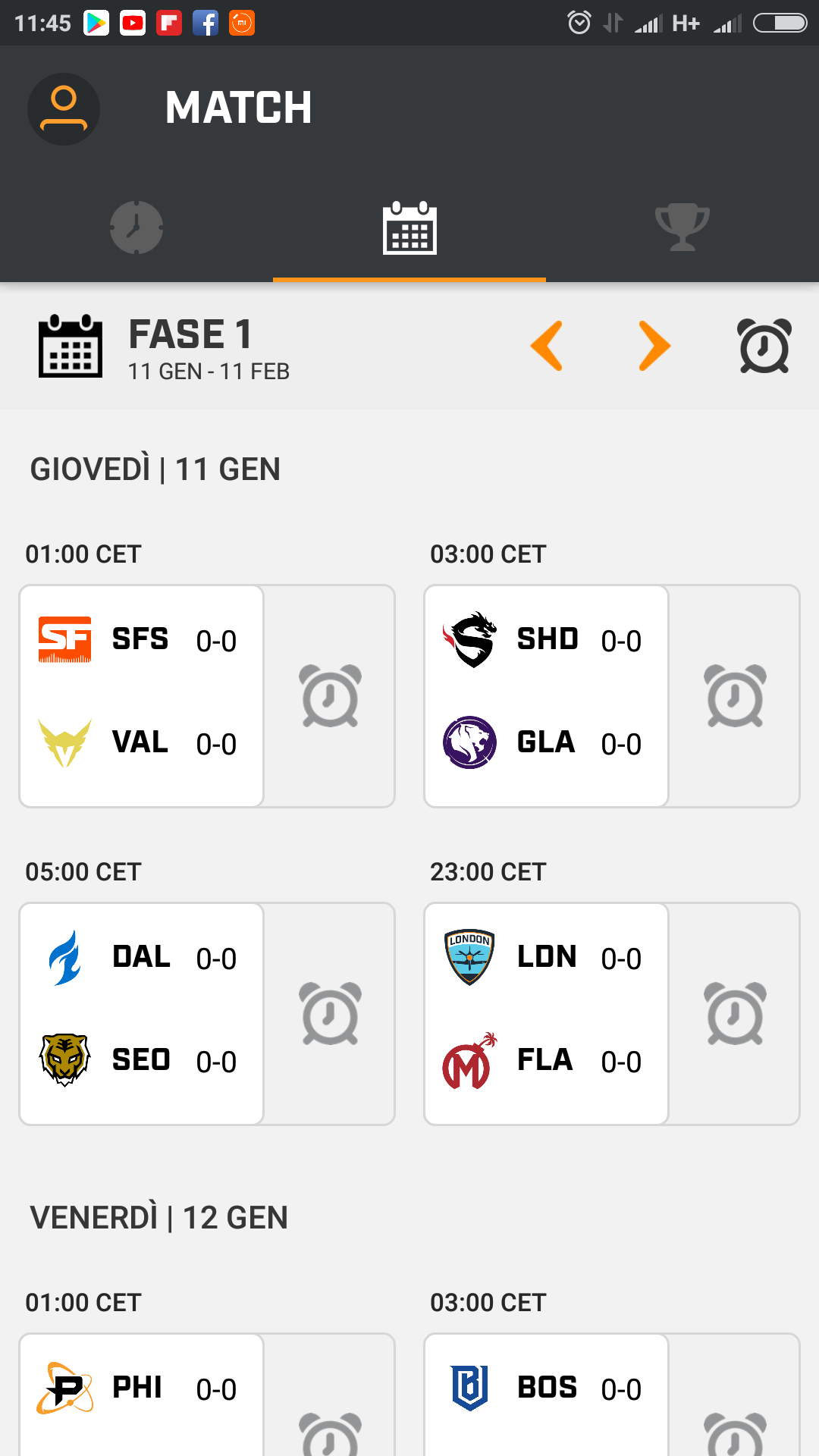Set alarm for LDN vs FLA match
Viewport: 819px width, 1456px height.
coord(735,1014)
